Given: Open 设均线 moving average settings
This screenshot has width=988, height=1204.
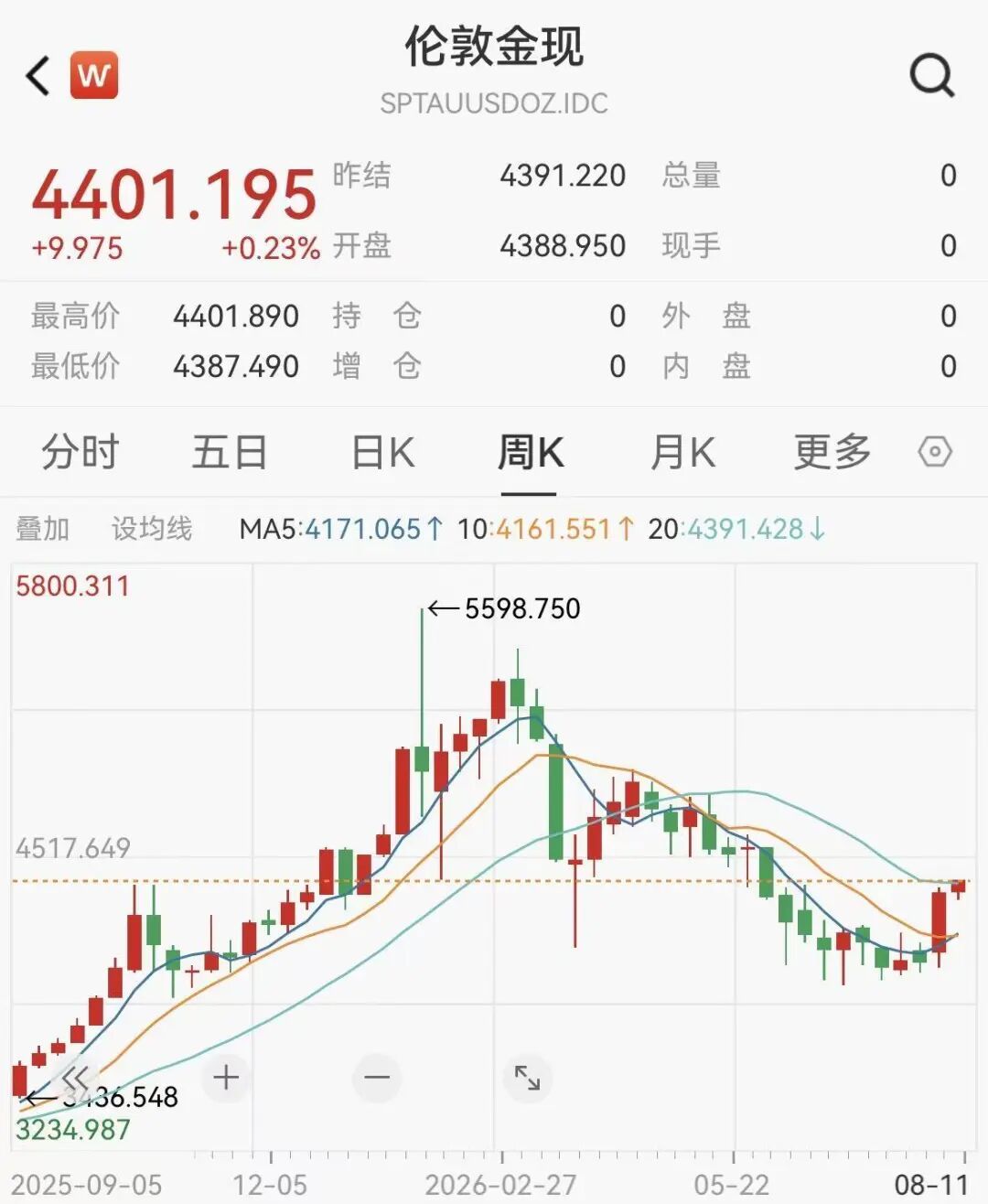Looking at the screenshot, I should (x=152, y=529).
